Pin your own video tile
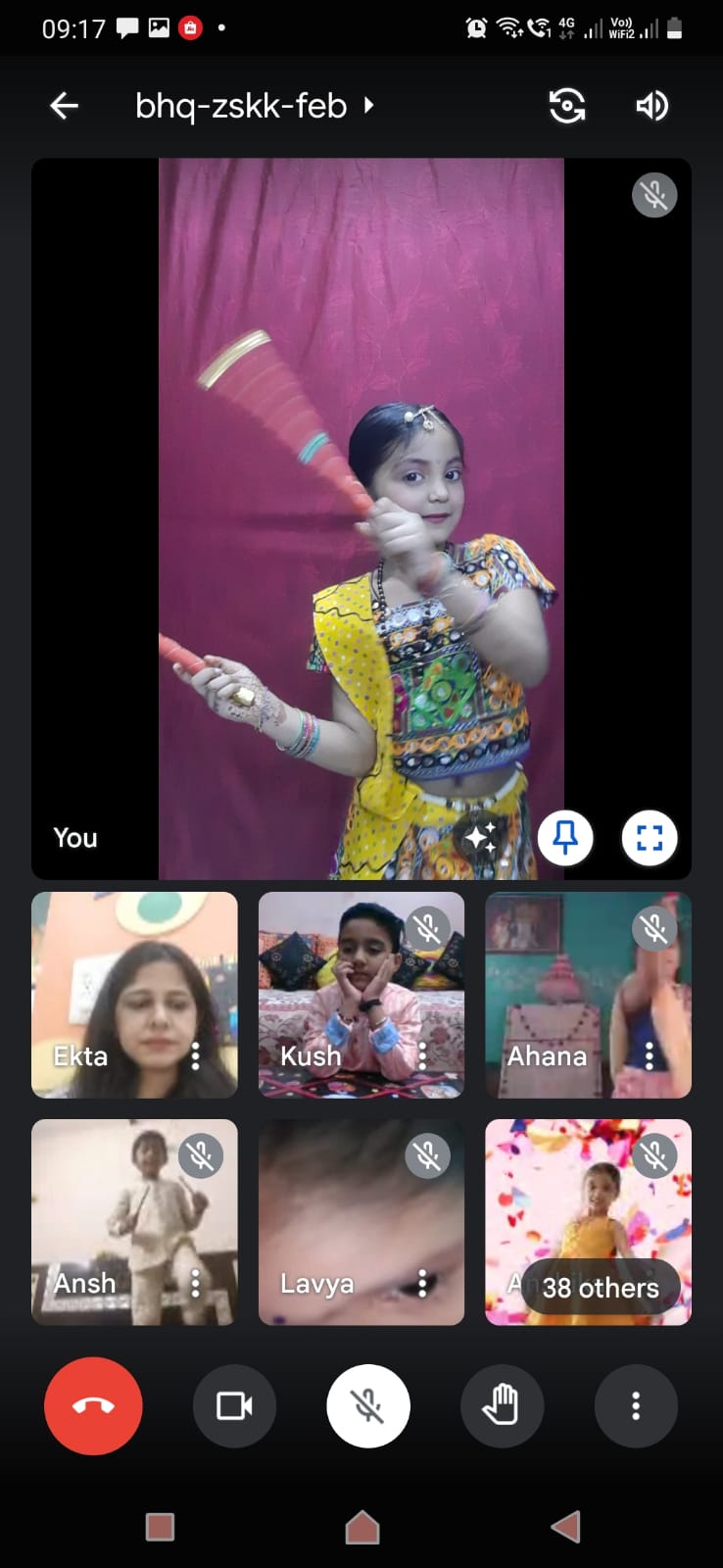 pos(565,838)
